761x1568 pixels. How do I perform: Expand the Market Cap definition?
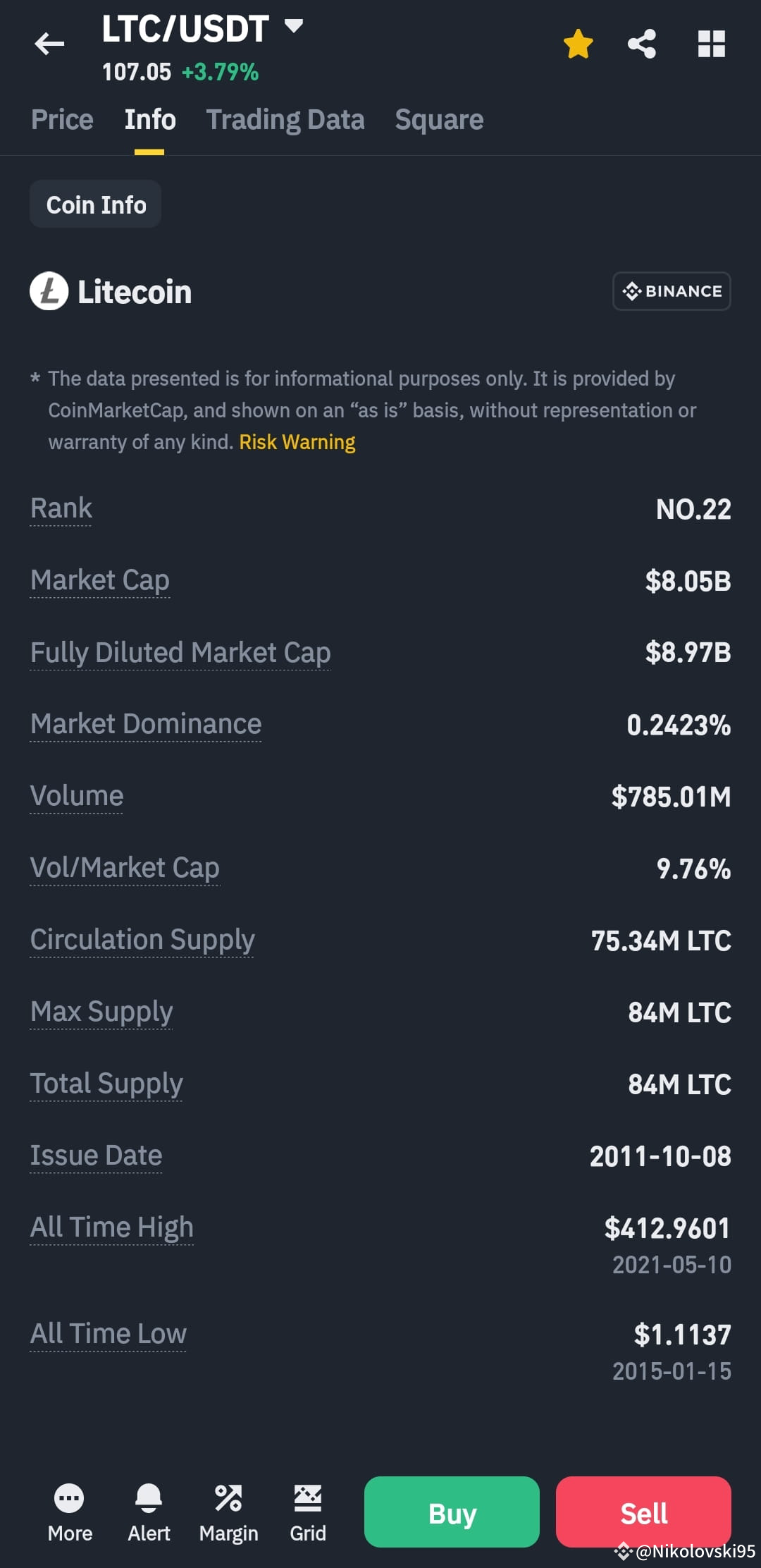[x=99, y=580]
